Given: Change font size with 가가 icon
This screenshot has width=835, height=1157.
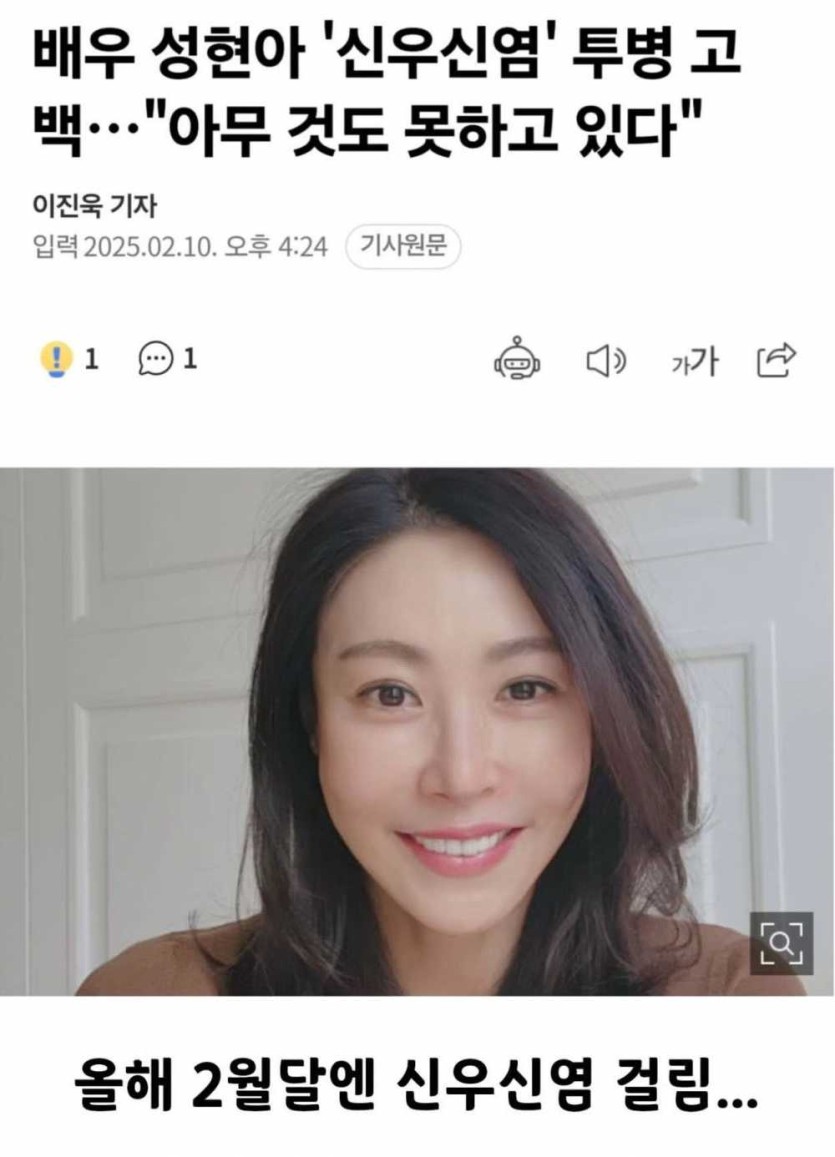Looking at the screenshot, I should [x=694, y=361].
